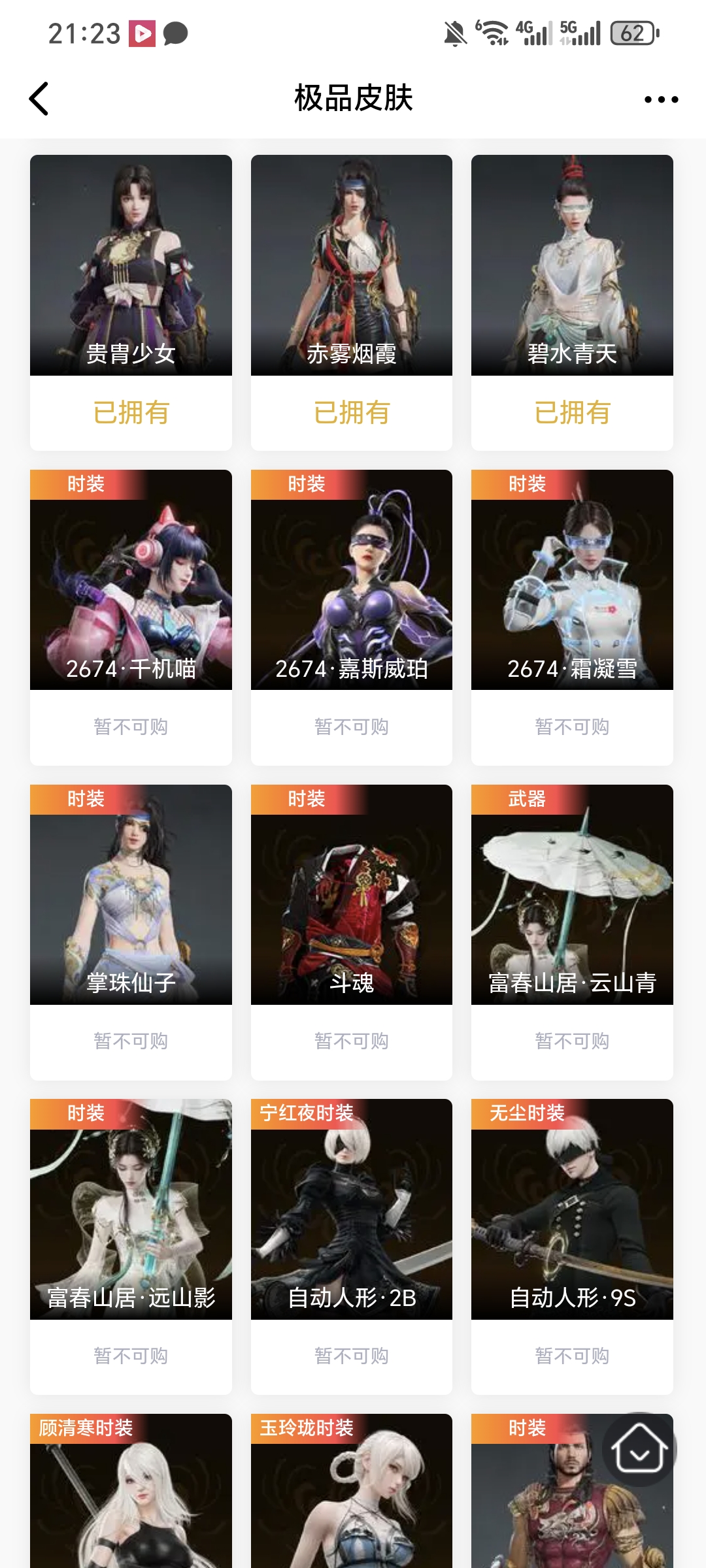
Task: Go back from the 极品皮肤 page
Action: click(39, 99)
